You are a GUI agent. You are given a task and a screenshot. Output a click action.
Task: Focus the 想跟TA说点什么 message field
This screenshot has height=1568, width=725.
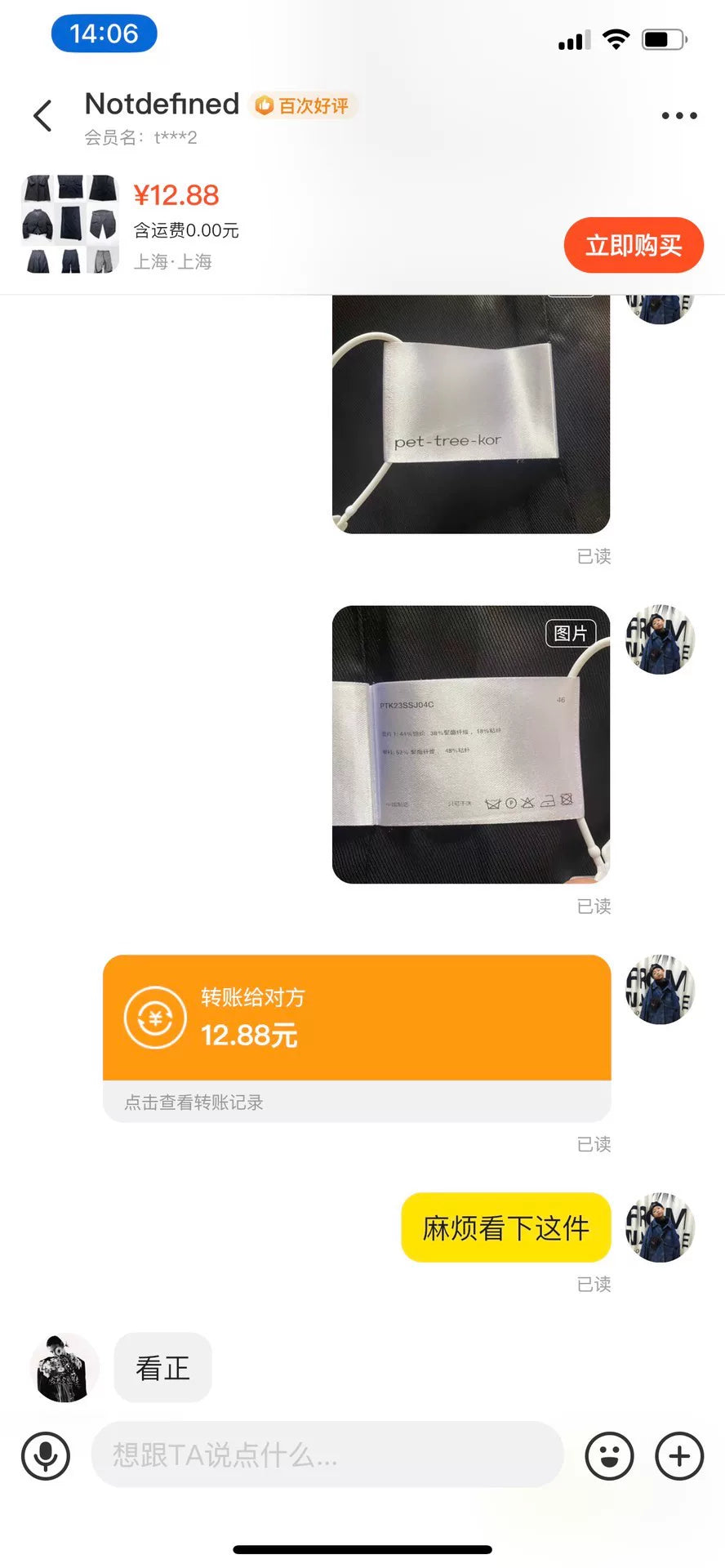[x=327, y=1454]
